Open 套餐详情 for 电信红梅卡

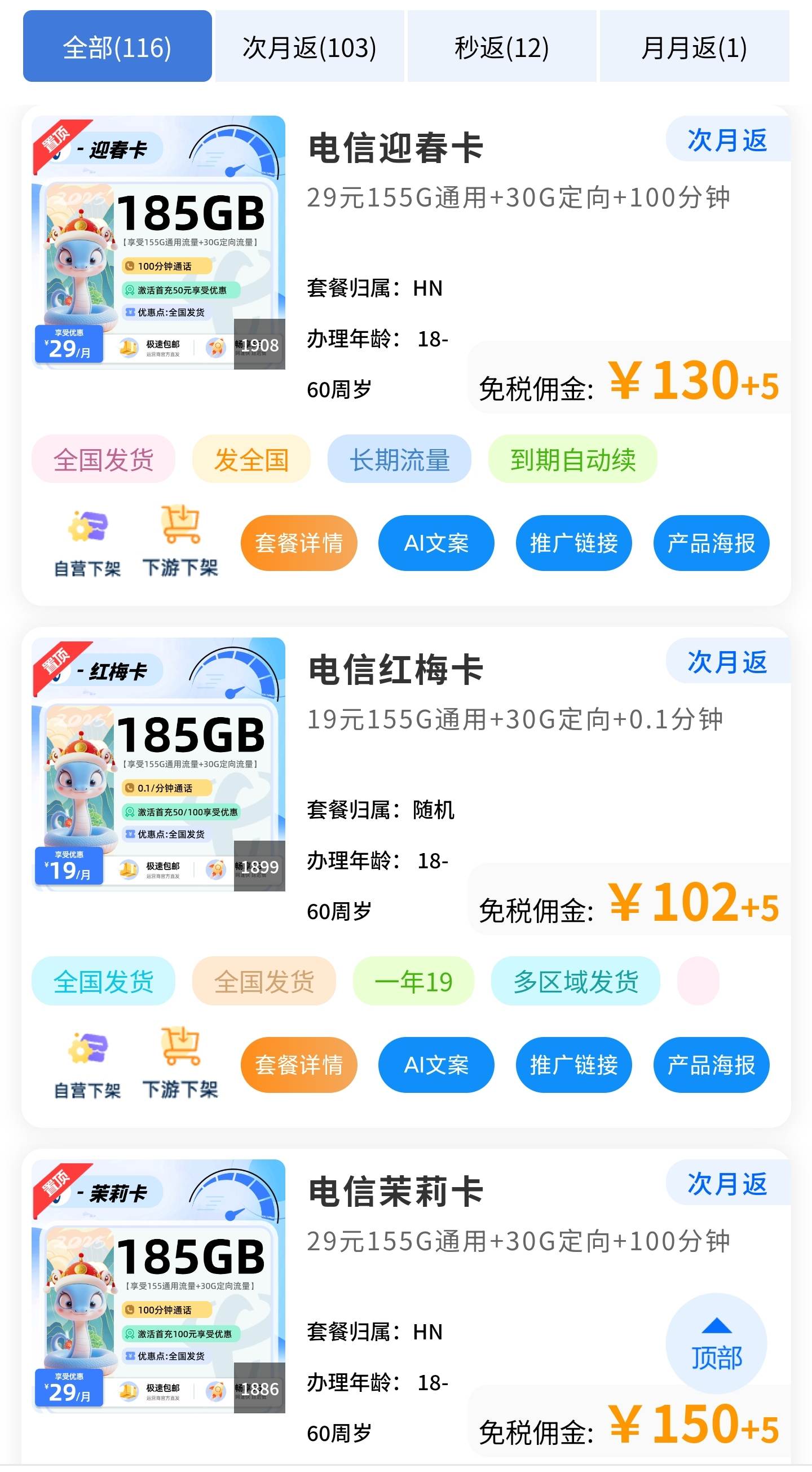[299, 1065]
